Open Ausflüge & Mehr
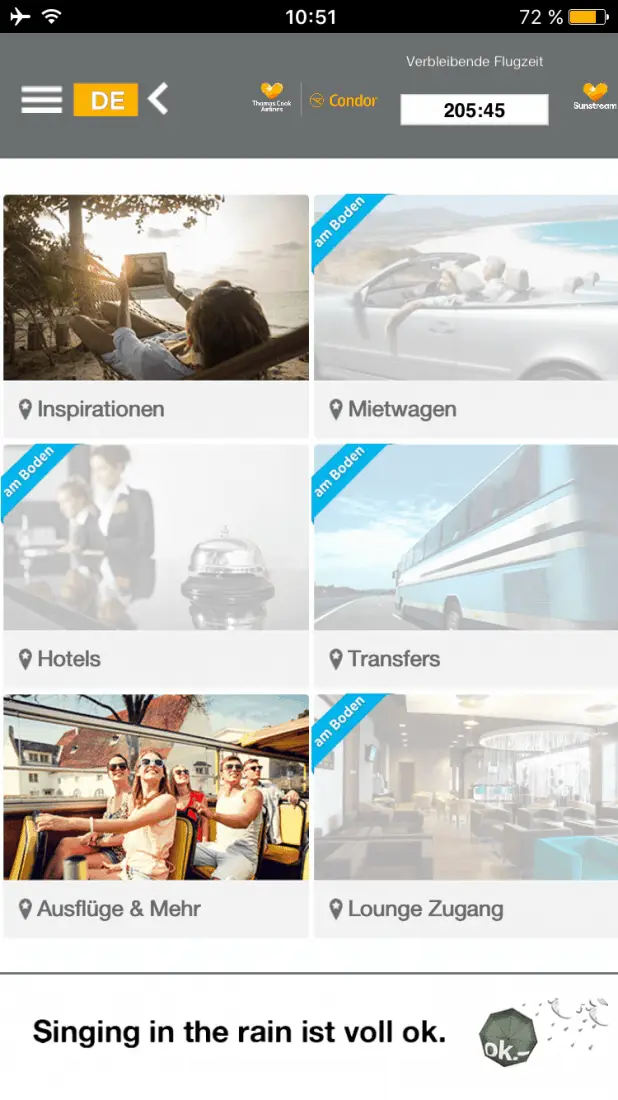This screenshot has height=1100, width=618. [x=156, y=815]
